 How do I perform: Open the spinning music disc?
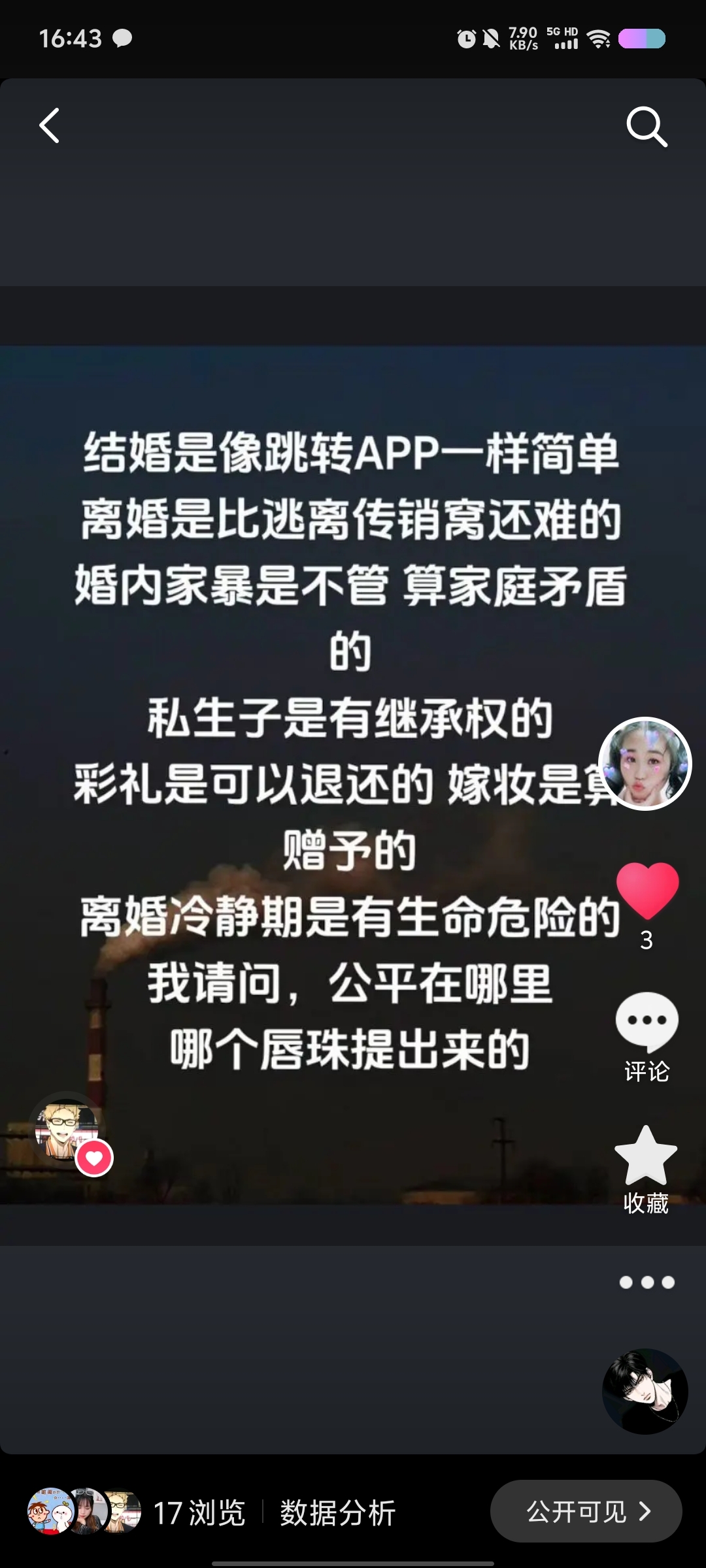[645, 1392]
